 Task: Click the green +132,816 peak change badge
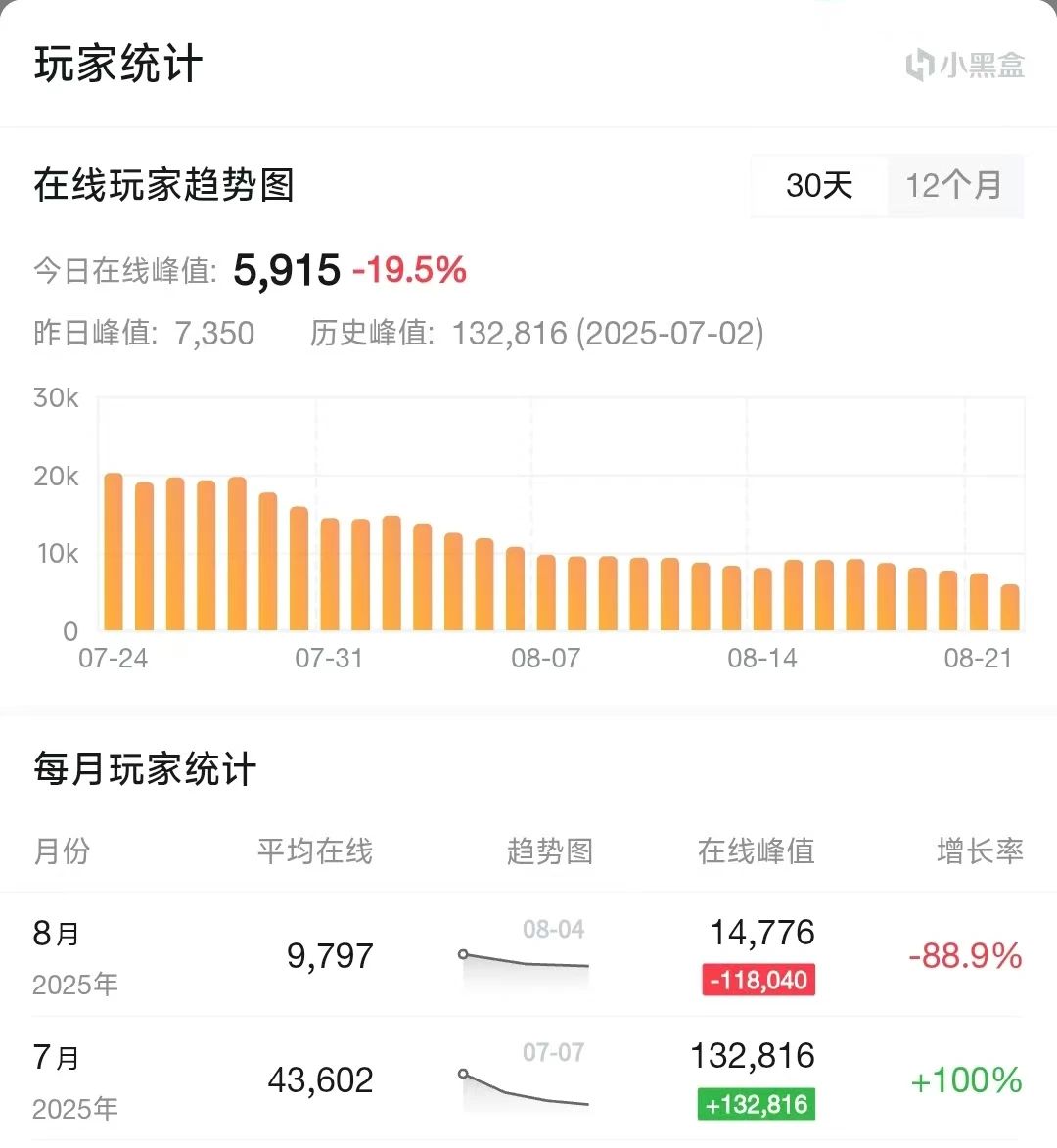(756, 1103)
